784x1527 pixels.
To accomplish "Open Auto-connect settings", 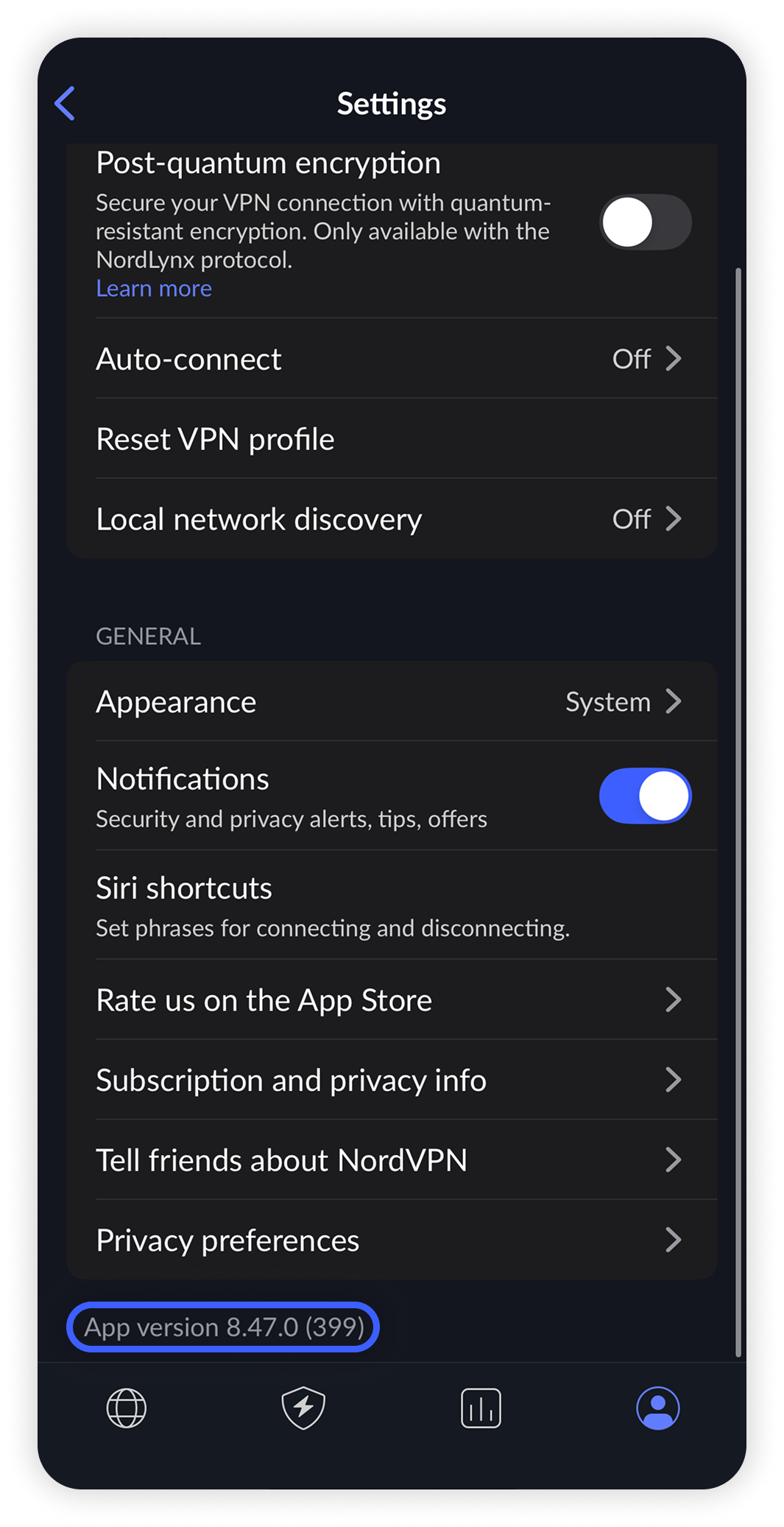I will point(391,359).
